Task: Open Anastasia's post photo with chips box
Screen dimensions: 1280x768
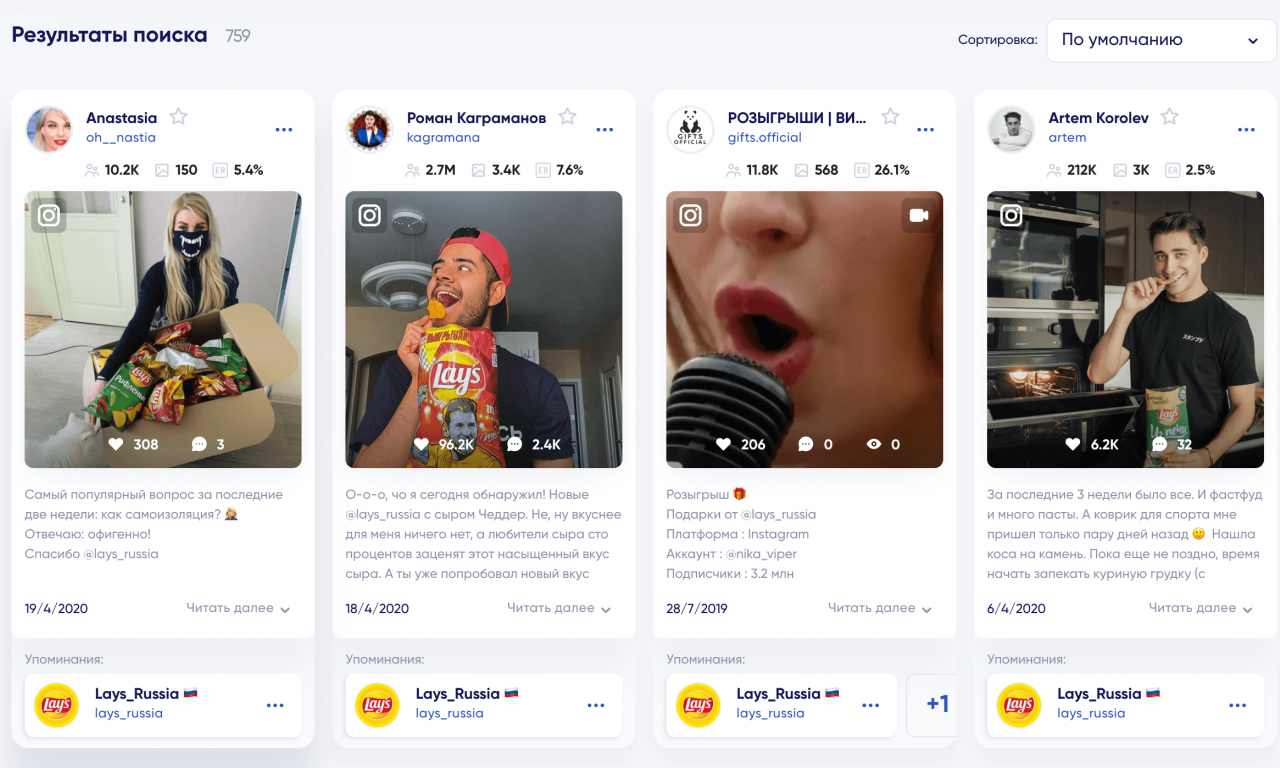Action: point(163,320)
